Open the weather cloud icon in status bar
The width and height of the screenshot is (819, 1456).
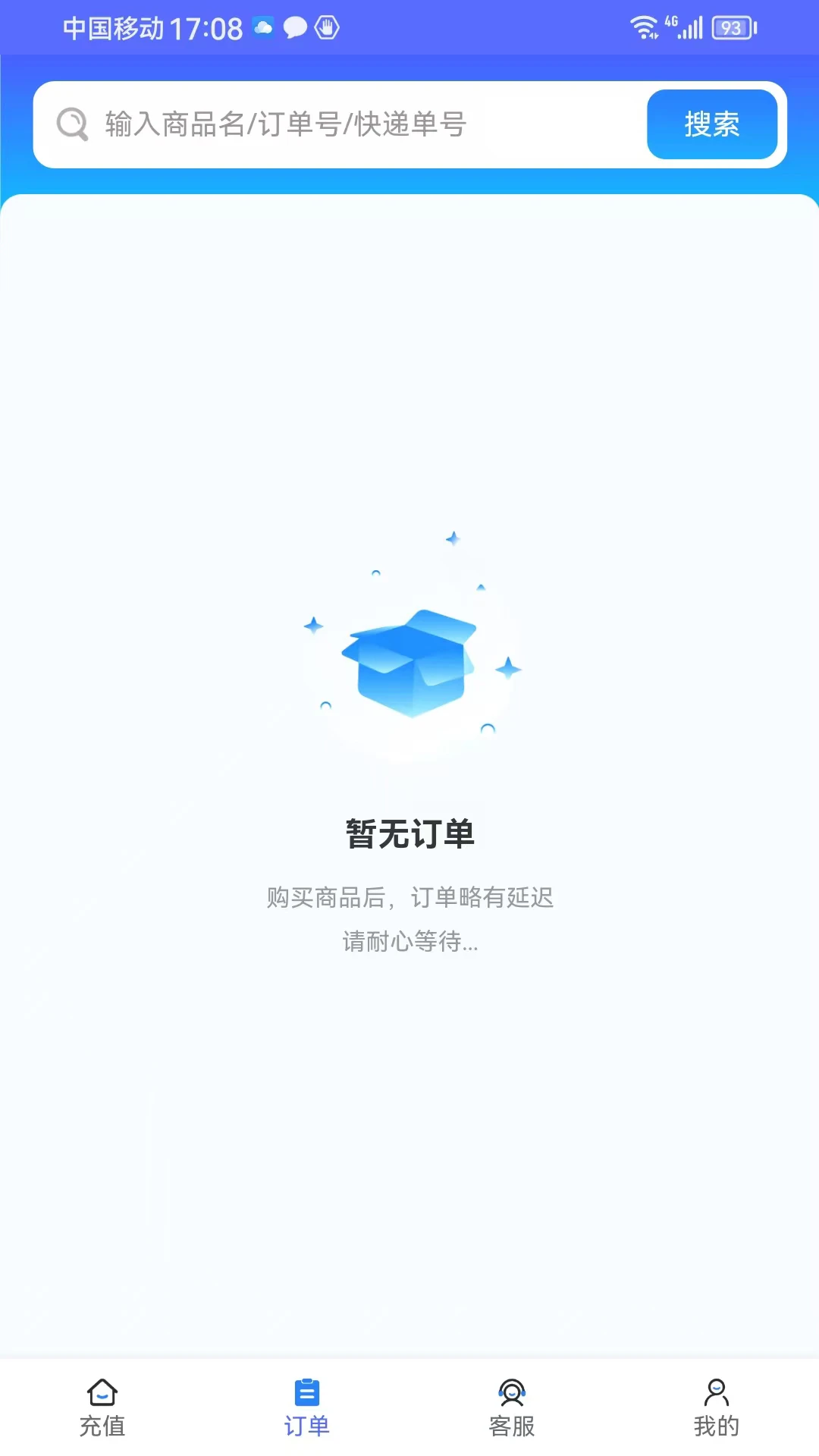[262, 27]
